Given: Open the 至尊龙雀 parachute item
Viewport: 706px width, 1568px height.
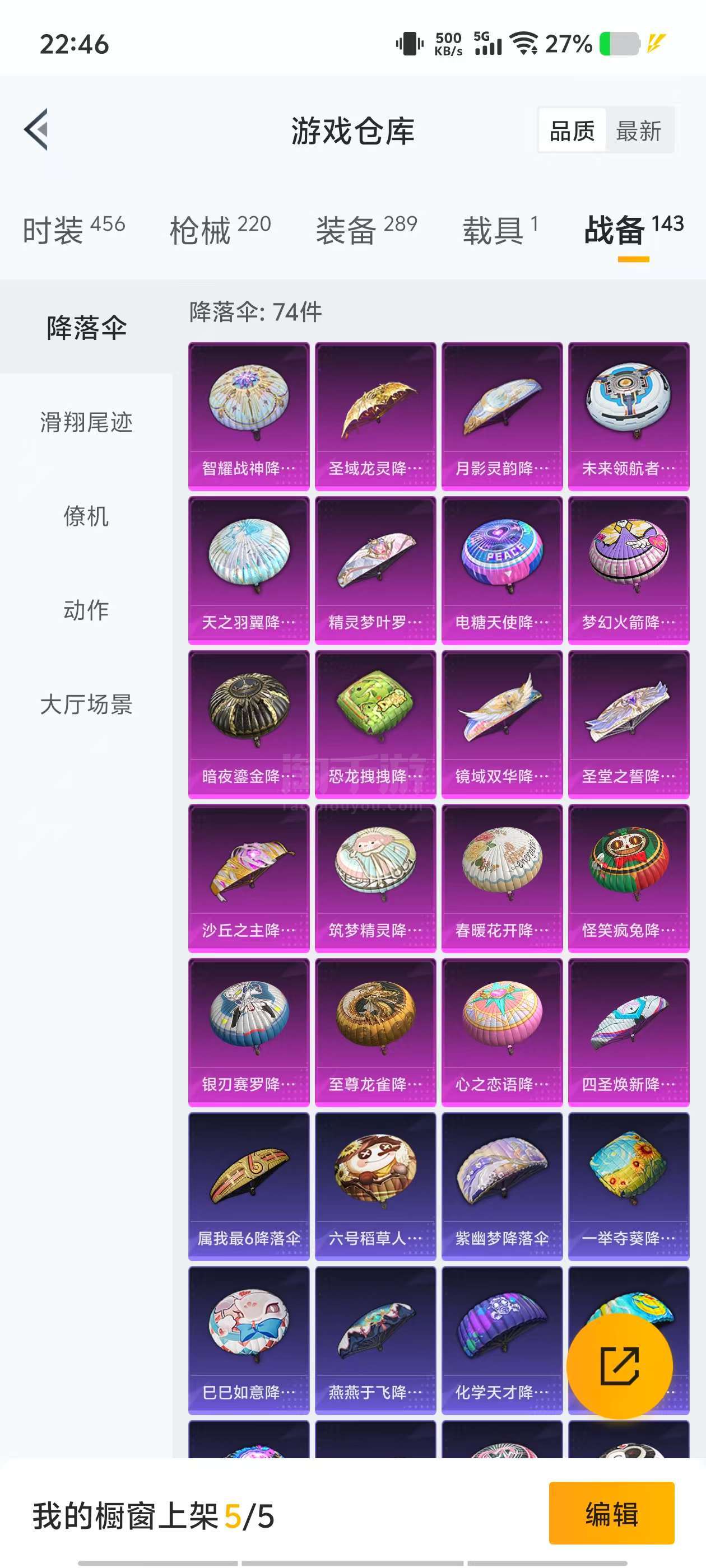Looking at the screenshot, I should click(375, 1032).
